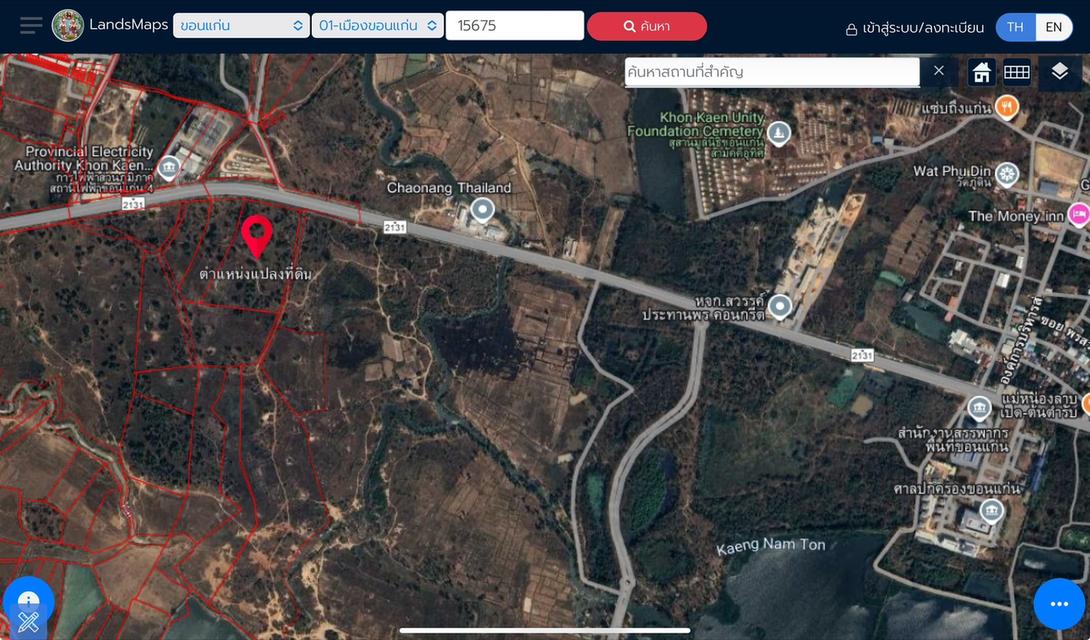The image size is (1090, 640).
Task: Open the hamburger drawer menu
Action: pos(31,25)
